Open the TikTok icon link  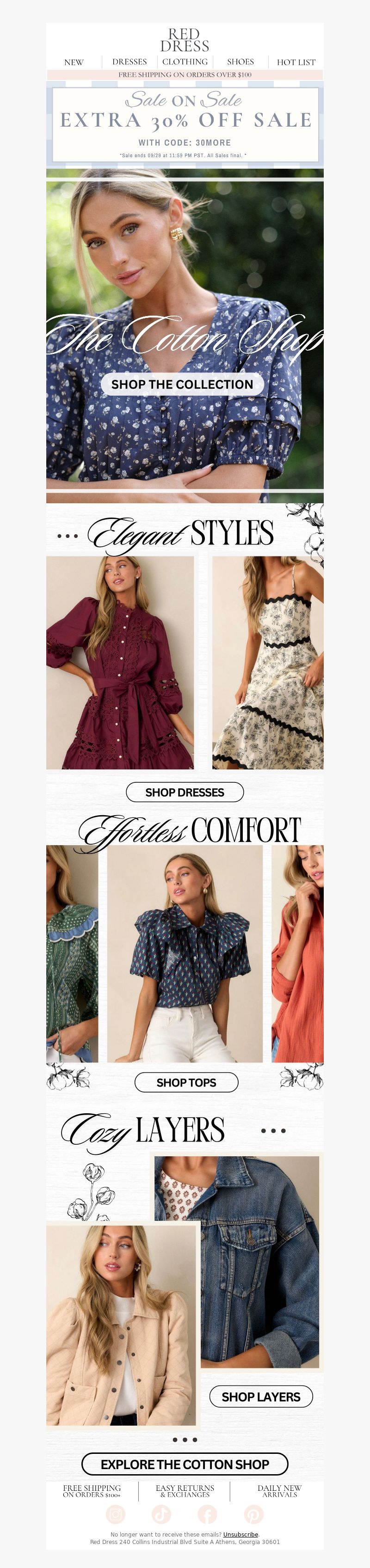click(x=161, y=1514)
